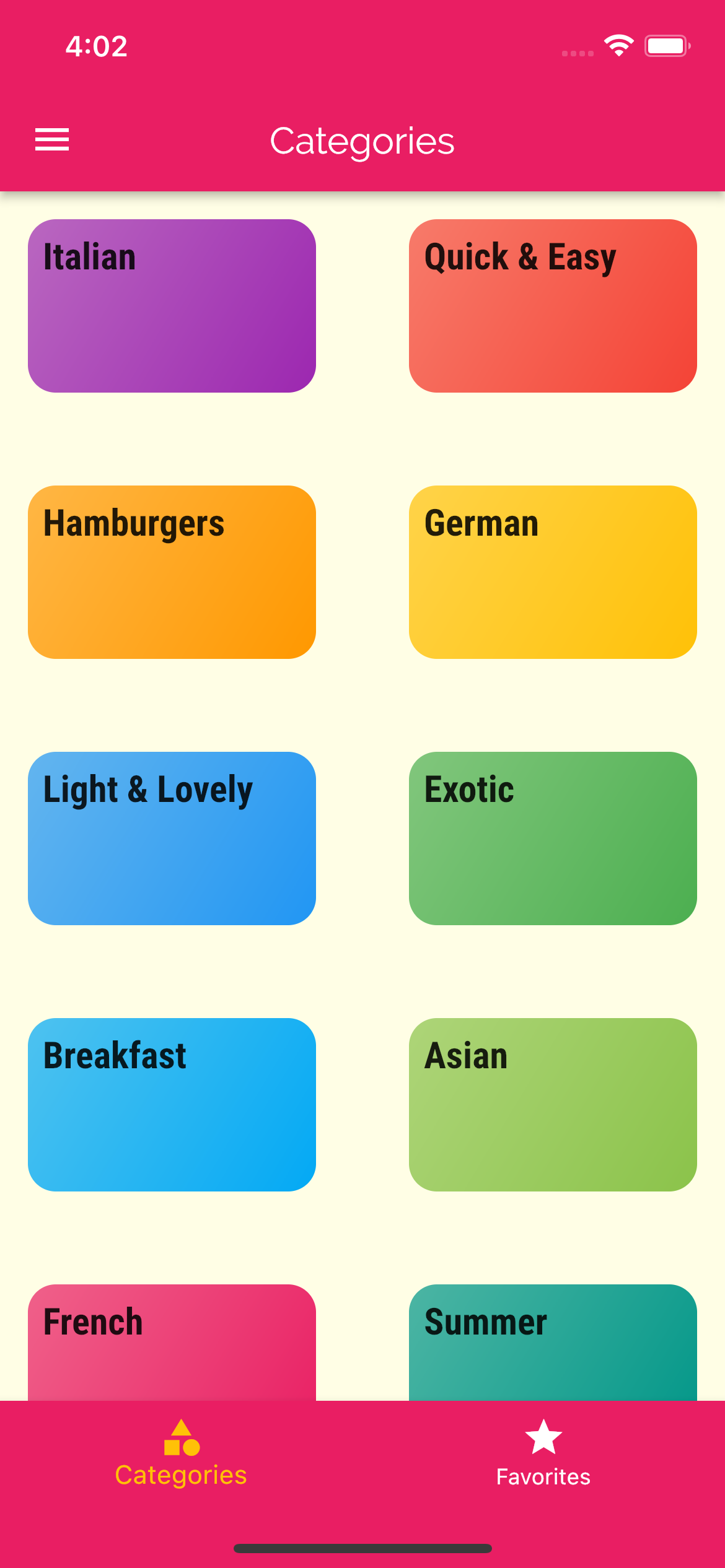Open the Italian category
This screenshot has height=1568, width=725.
[x=172, y=307]
